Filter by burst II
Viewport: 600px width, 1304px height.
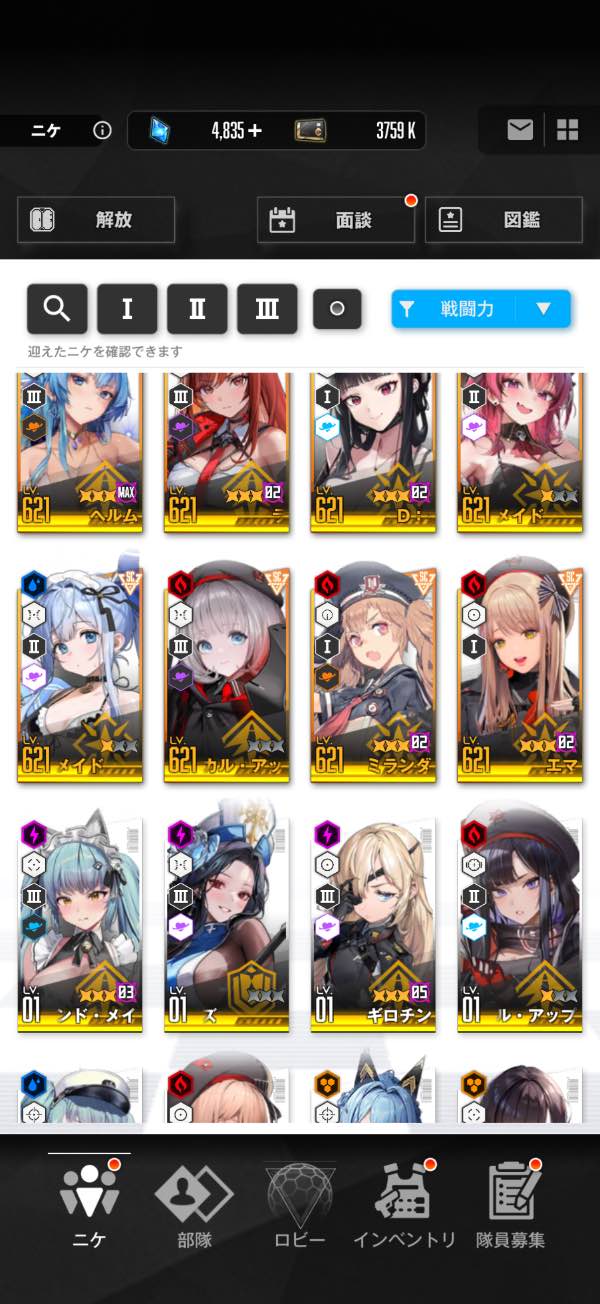197,309
